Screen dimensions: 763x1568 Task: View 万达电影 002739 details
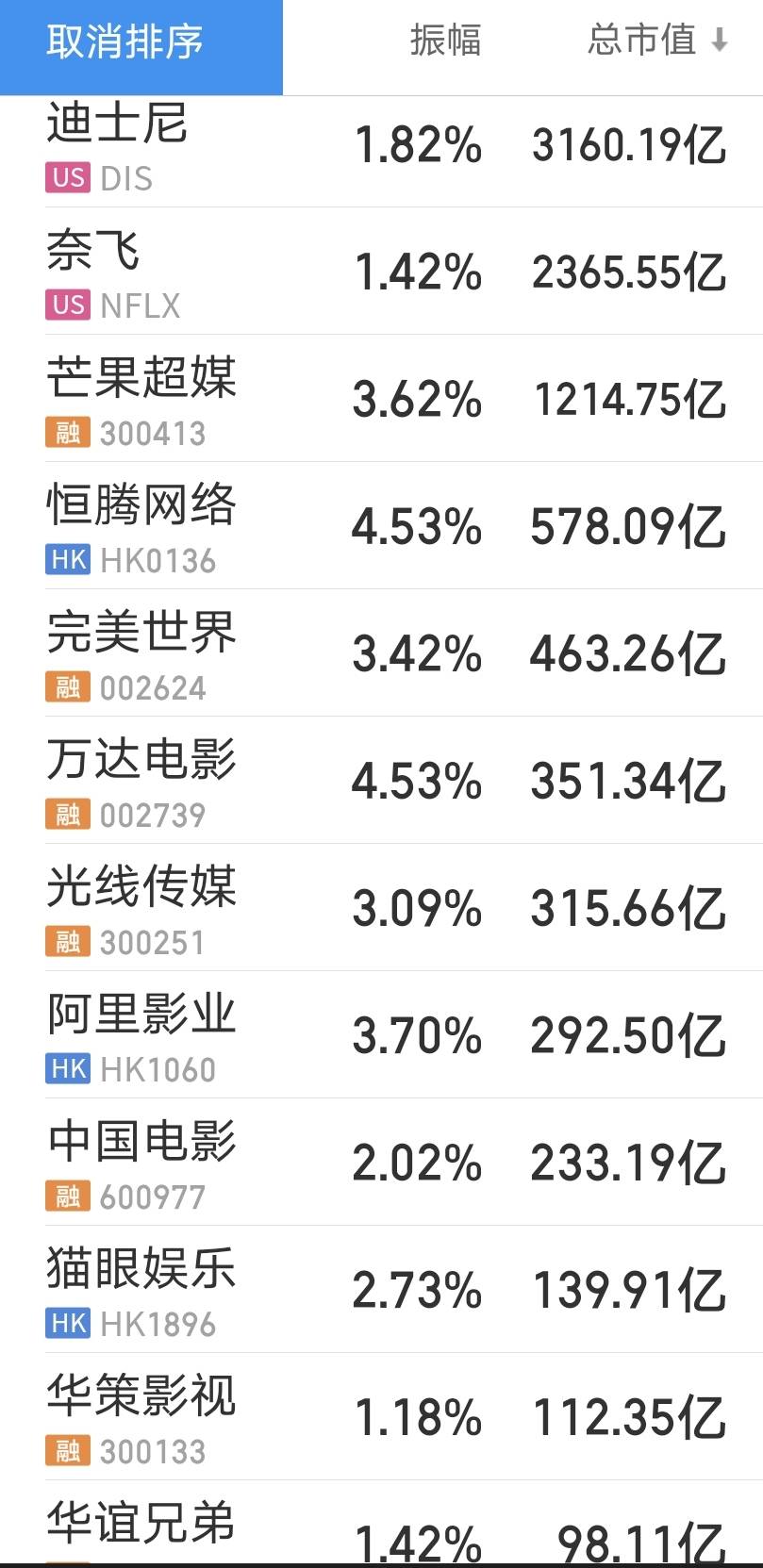tap(381, 781)
